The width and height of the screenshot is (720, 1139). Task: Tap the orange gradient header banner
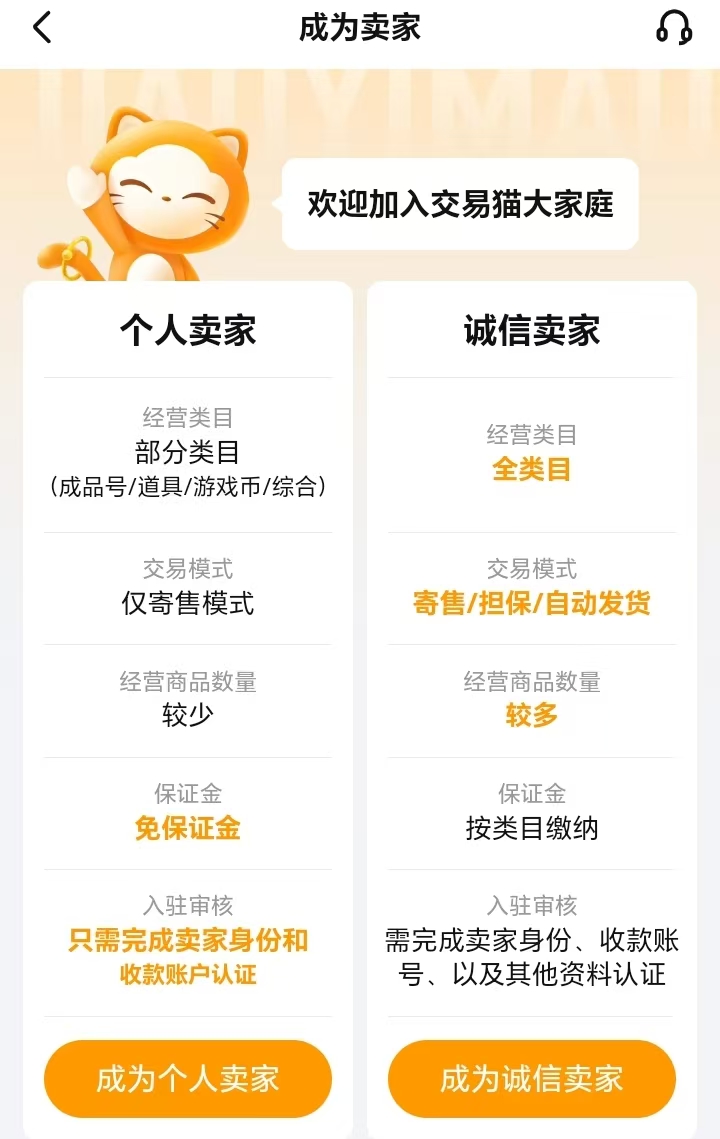pyautogui.click(x=360, y=110)
